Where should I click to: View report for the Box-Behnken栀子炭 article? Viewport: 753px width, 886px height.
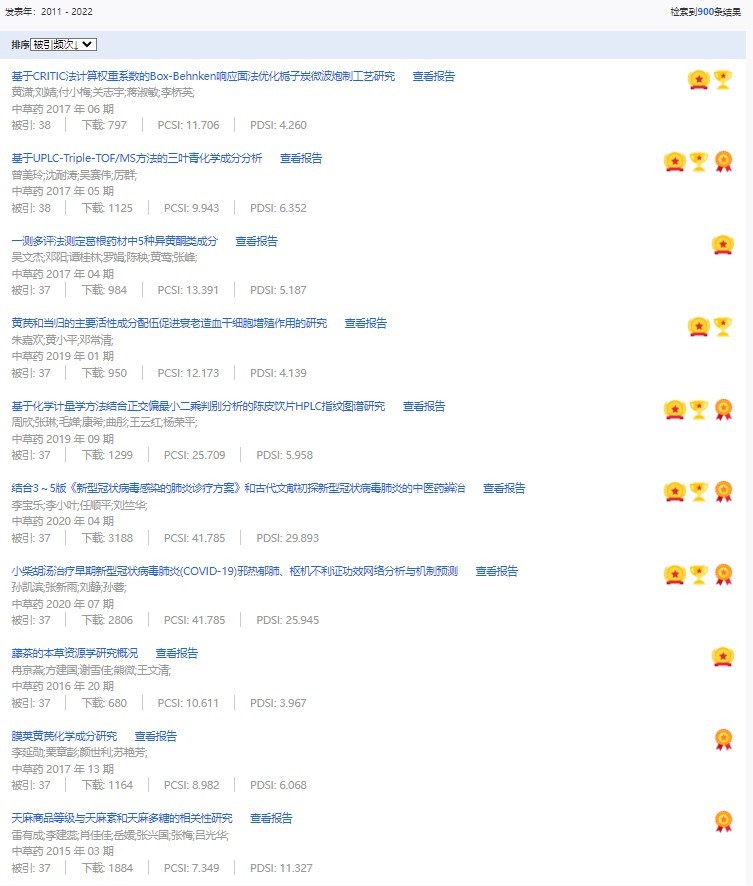click(434, 76)
